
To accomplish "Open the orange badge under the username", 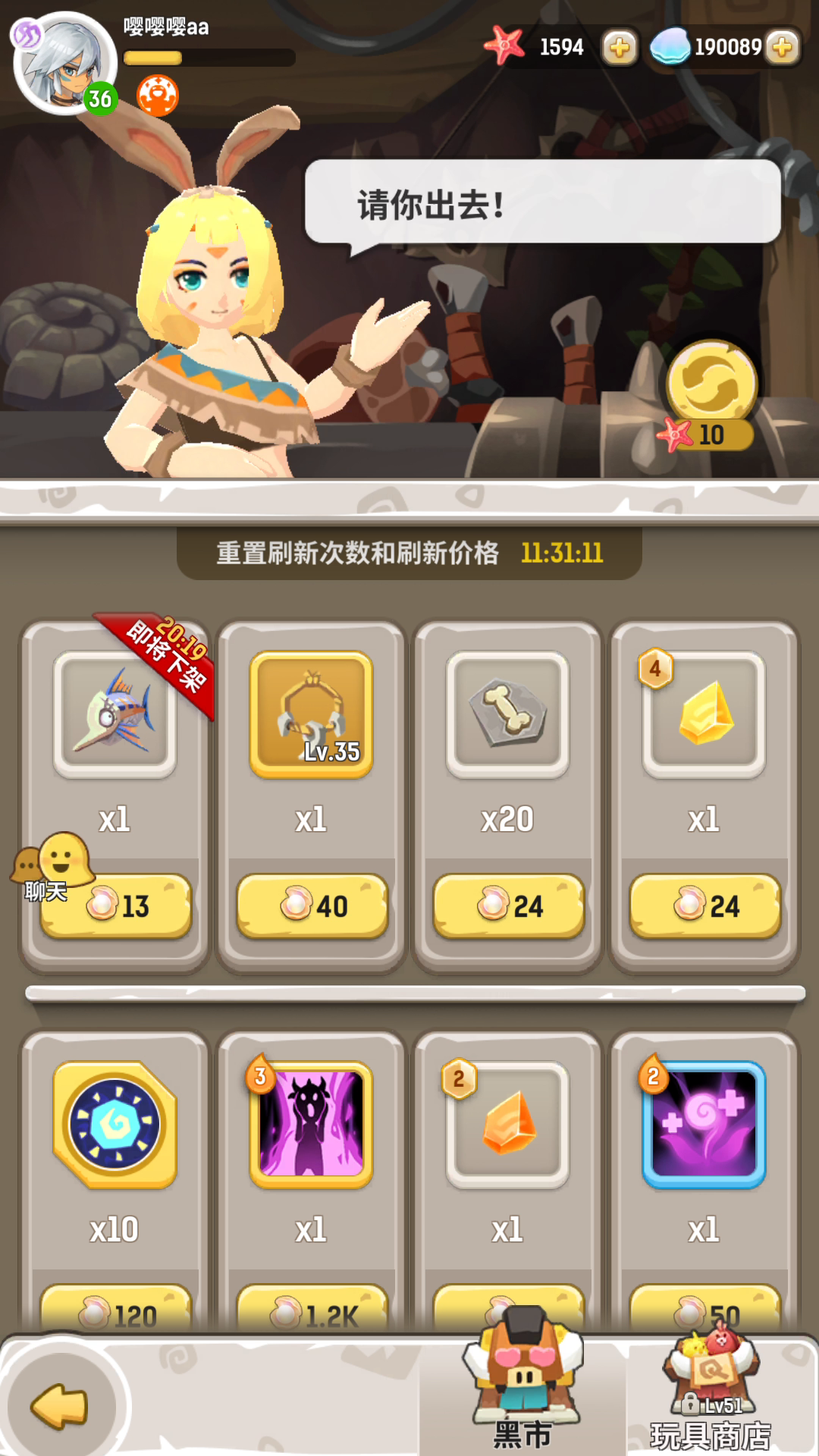I will coord(158,96).
